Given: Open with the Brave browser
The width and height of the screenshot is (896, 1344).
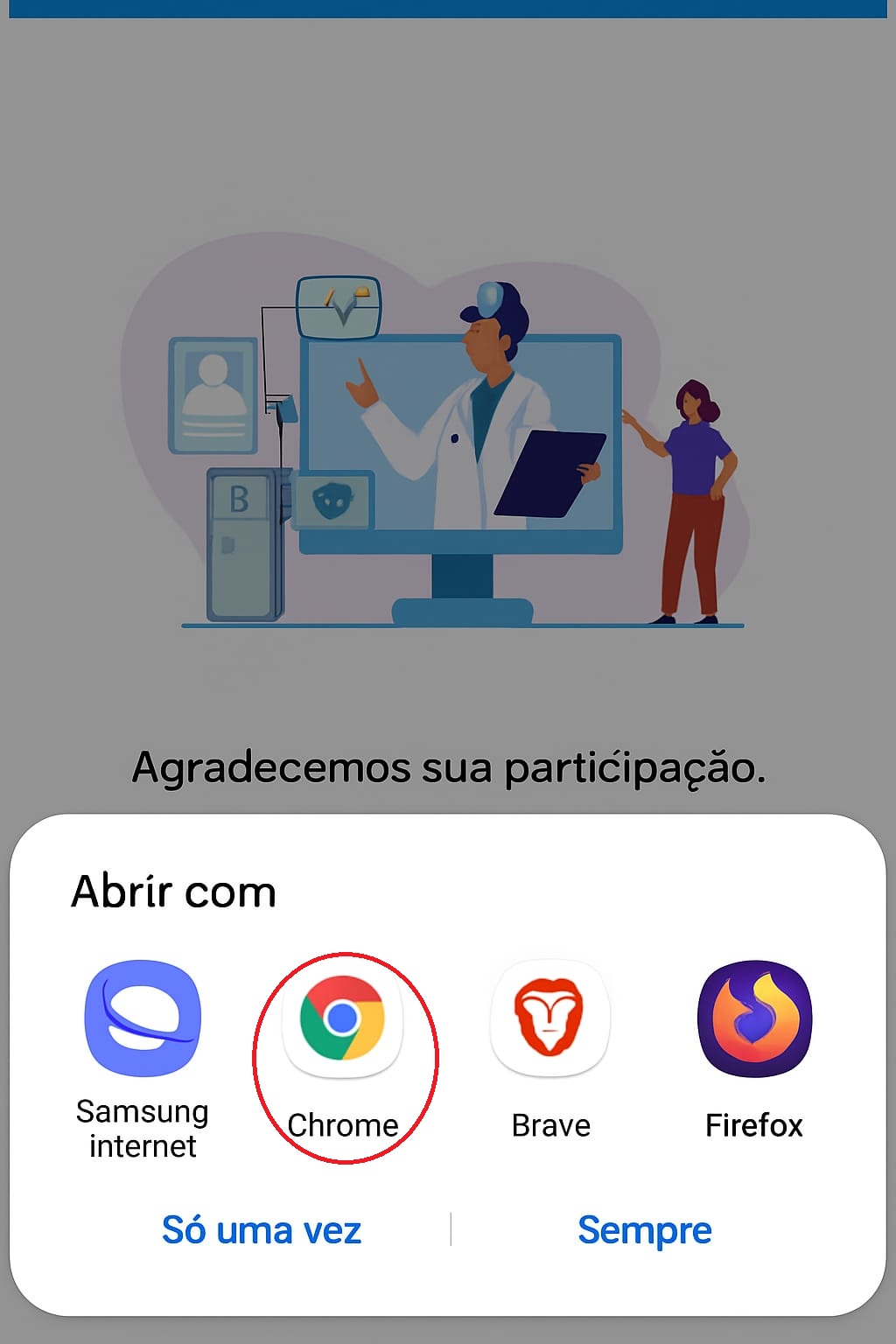Looking at the screenshot, I should (x=549, y=1019).
